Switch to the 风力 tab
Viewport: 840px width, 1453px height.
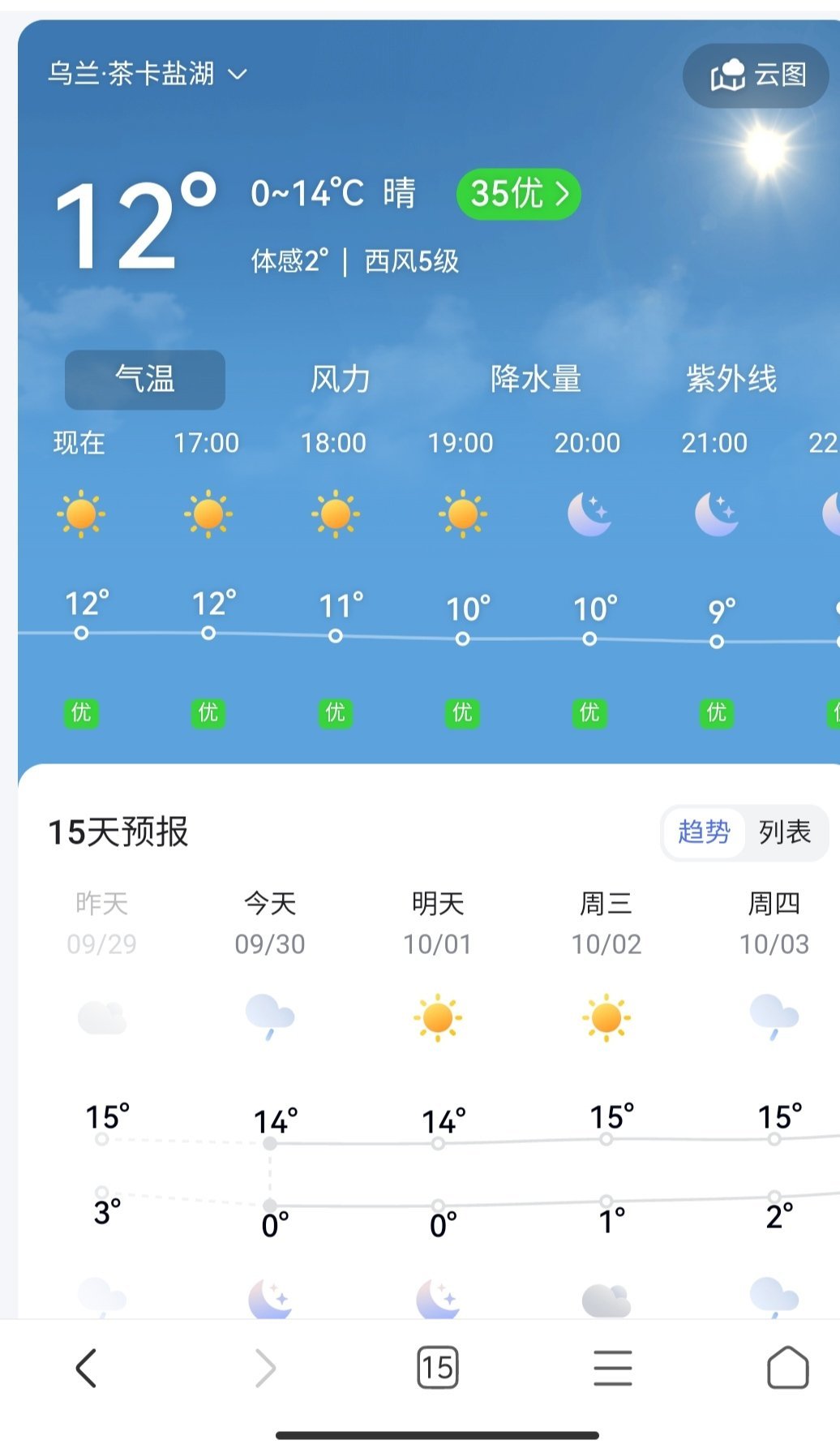[x=341, y=379]
